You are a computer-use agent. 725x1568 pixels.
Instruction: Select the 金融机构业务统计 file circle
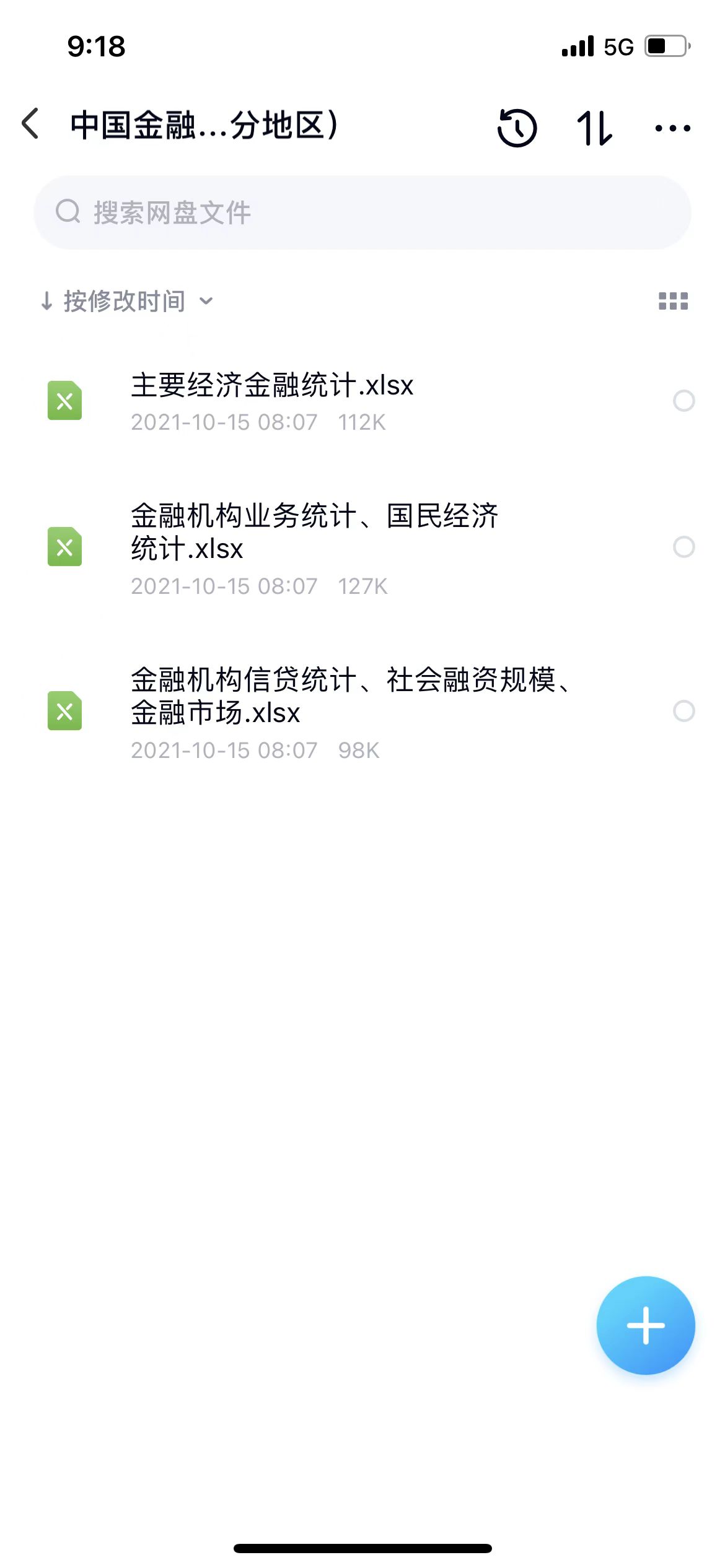click(683, 547)
